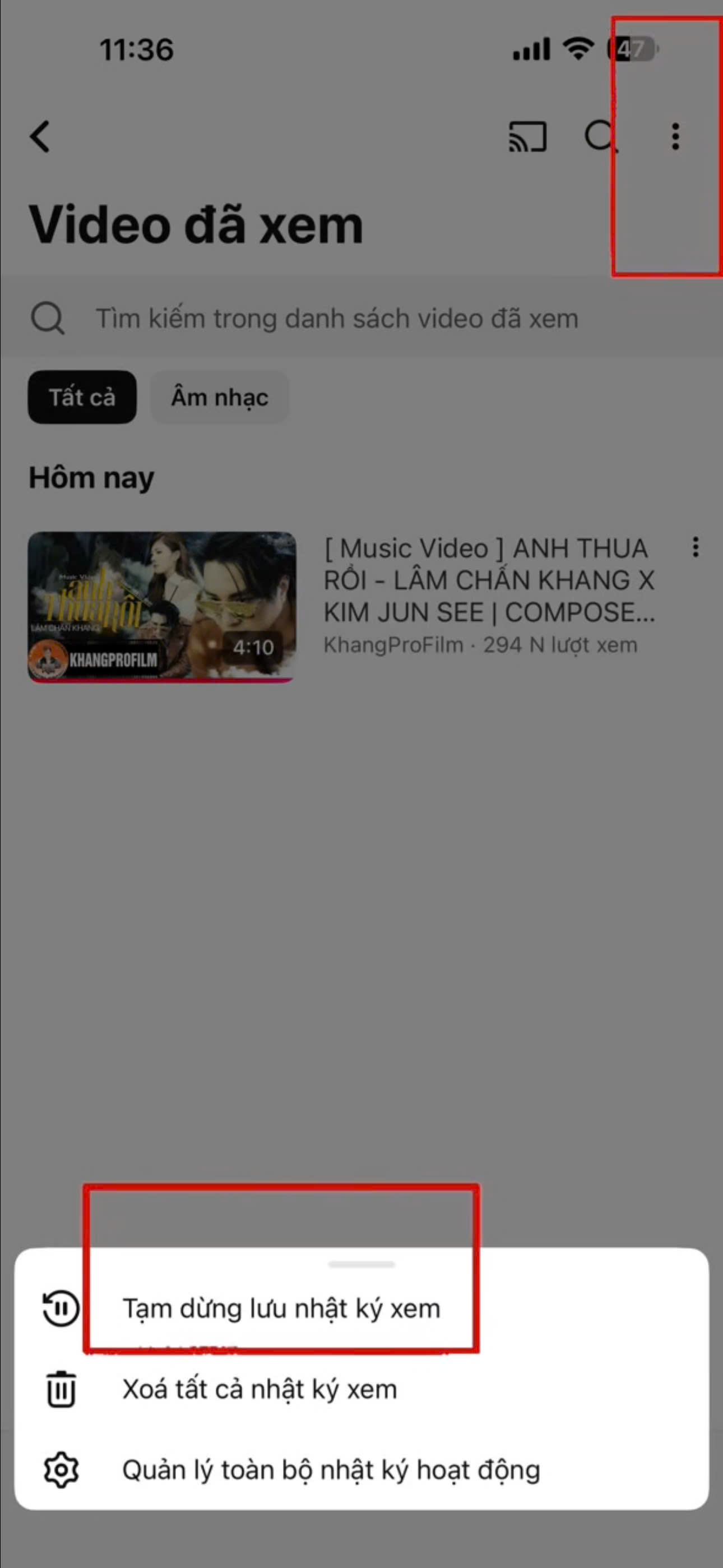Tap the cast to device icon
The image size is (723, 1568).
coord(527,136)
